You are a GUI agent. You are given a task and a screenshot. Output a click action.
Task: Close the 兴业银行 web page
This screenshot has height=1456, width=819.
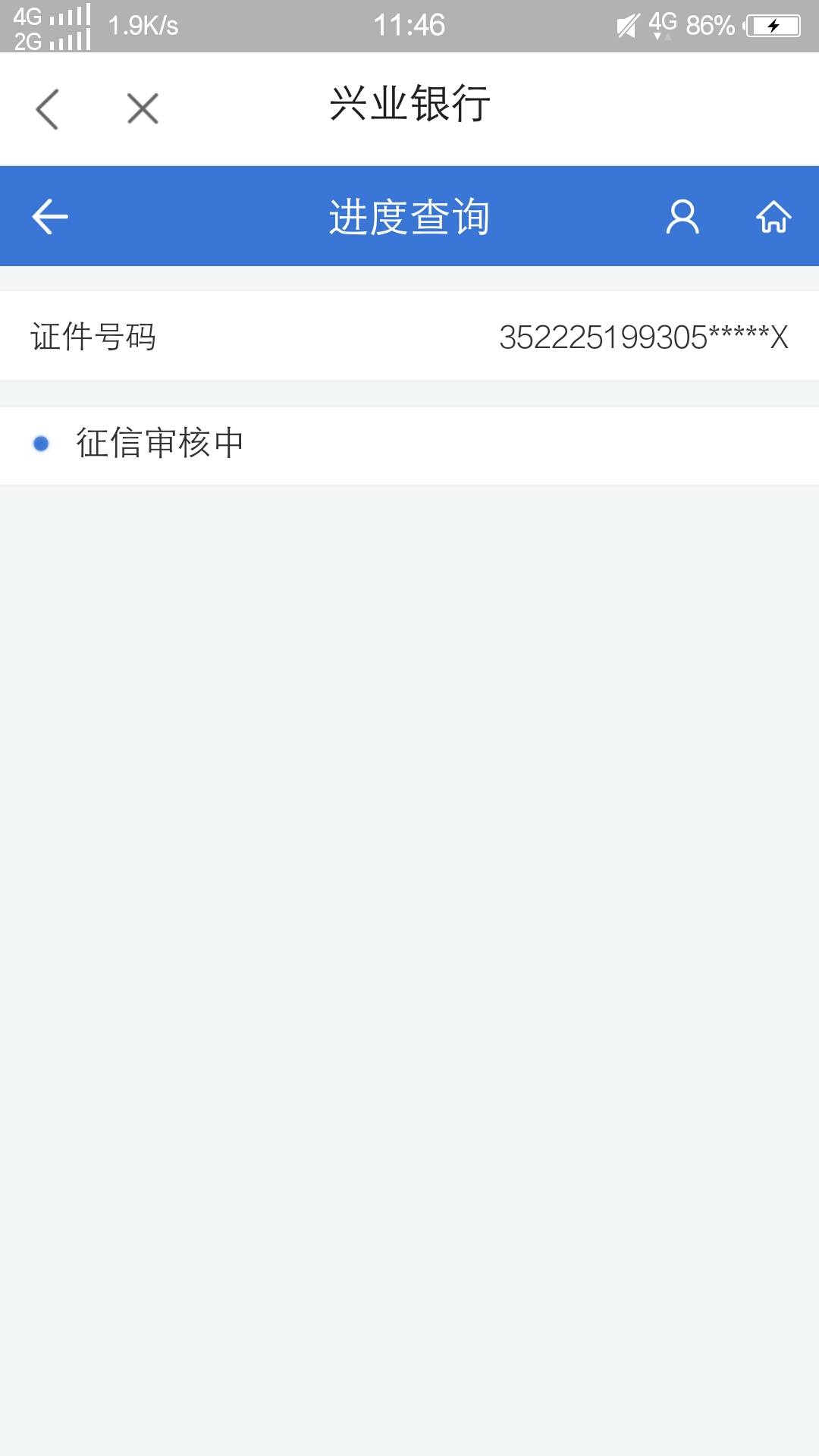point(143,108)
